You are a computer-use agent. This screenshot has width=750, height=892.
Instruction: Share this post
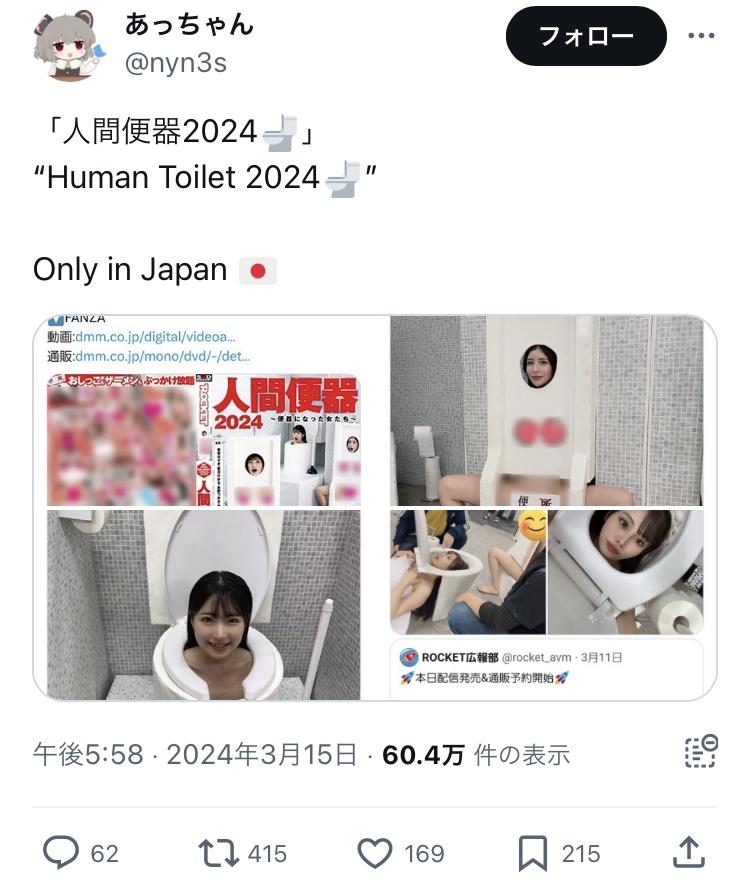tap(688, 852)
